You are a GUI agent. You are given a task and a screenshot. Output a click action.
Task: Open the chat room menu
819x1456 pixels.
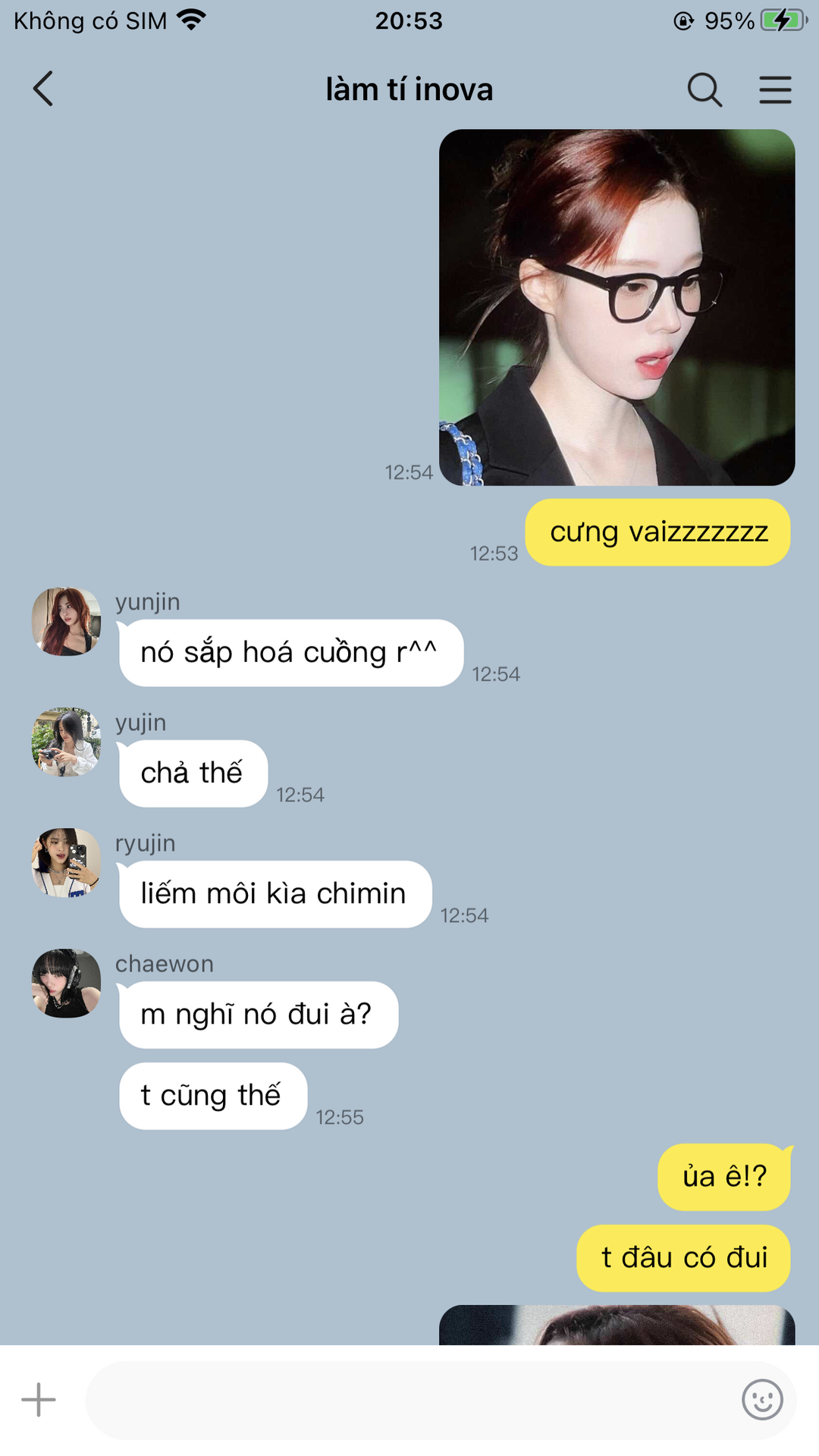point(775,89)
